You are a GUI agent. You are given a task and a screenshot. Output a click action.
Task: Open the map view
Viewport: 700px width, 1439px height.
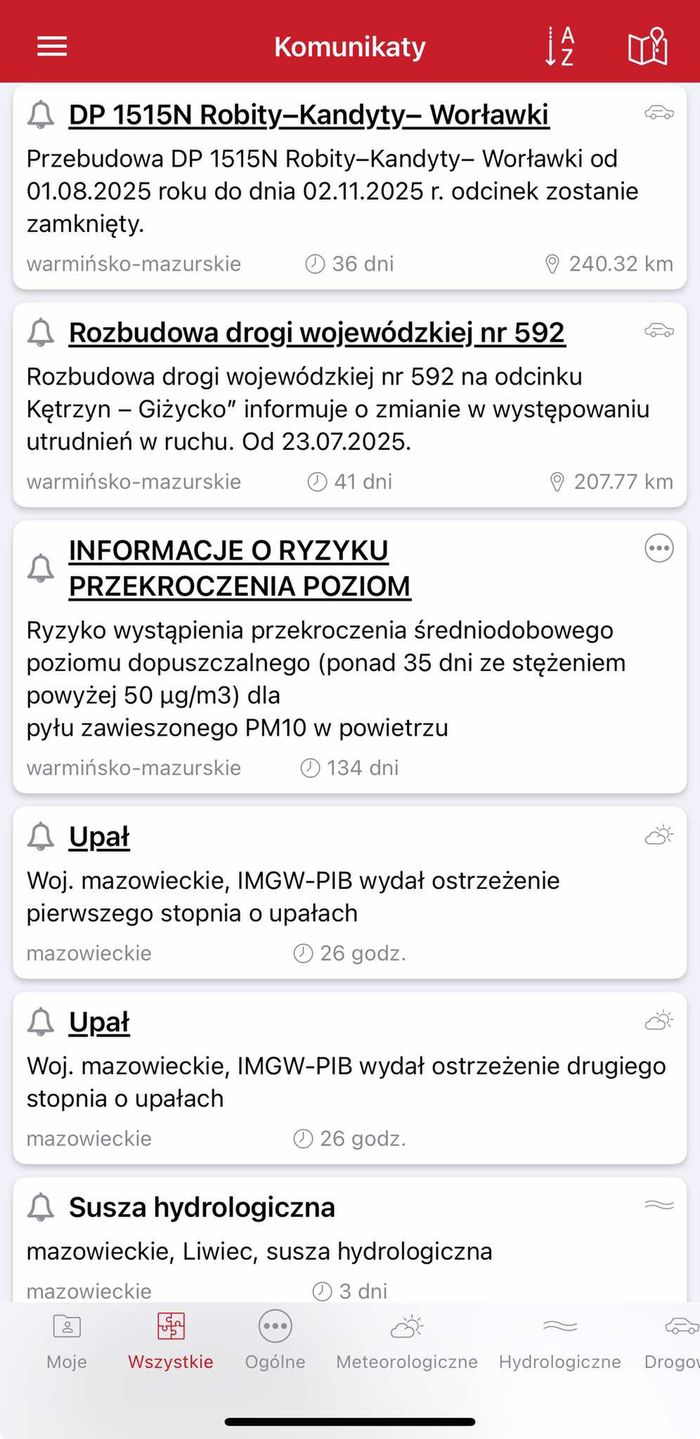tap(647, 47)
